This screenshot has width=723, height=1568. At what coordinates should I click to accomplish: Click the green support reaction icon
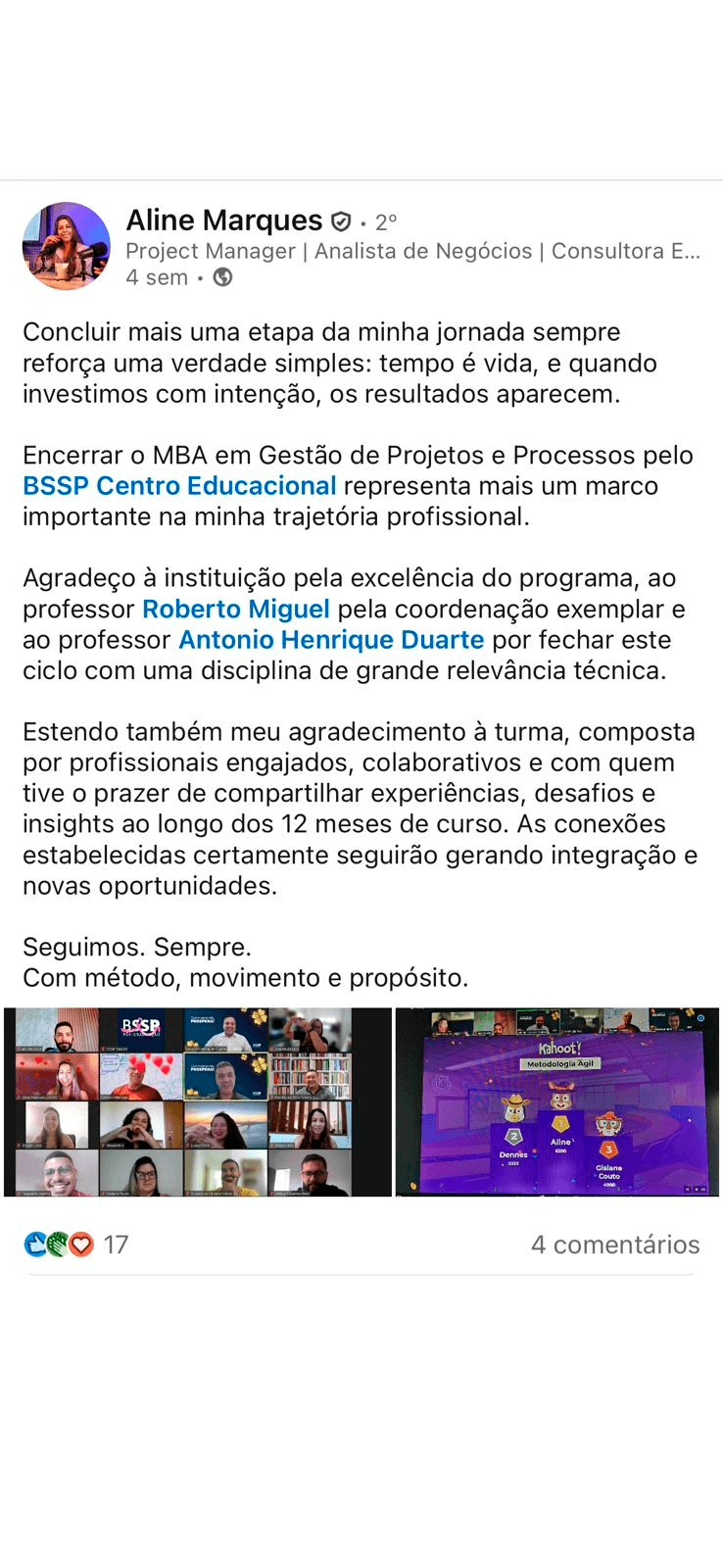(x=55, y=1245)
